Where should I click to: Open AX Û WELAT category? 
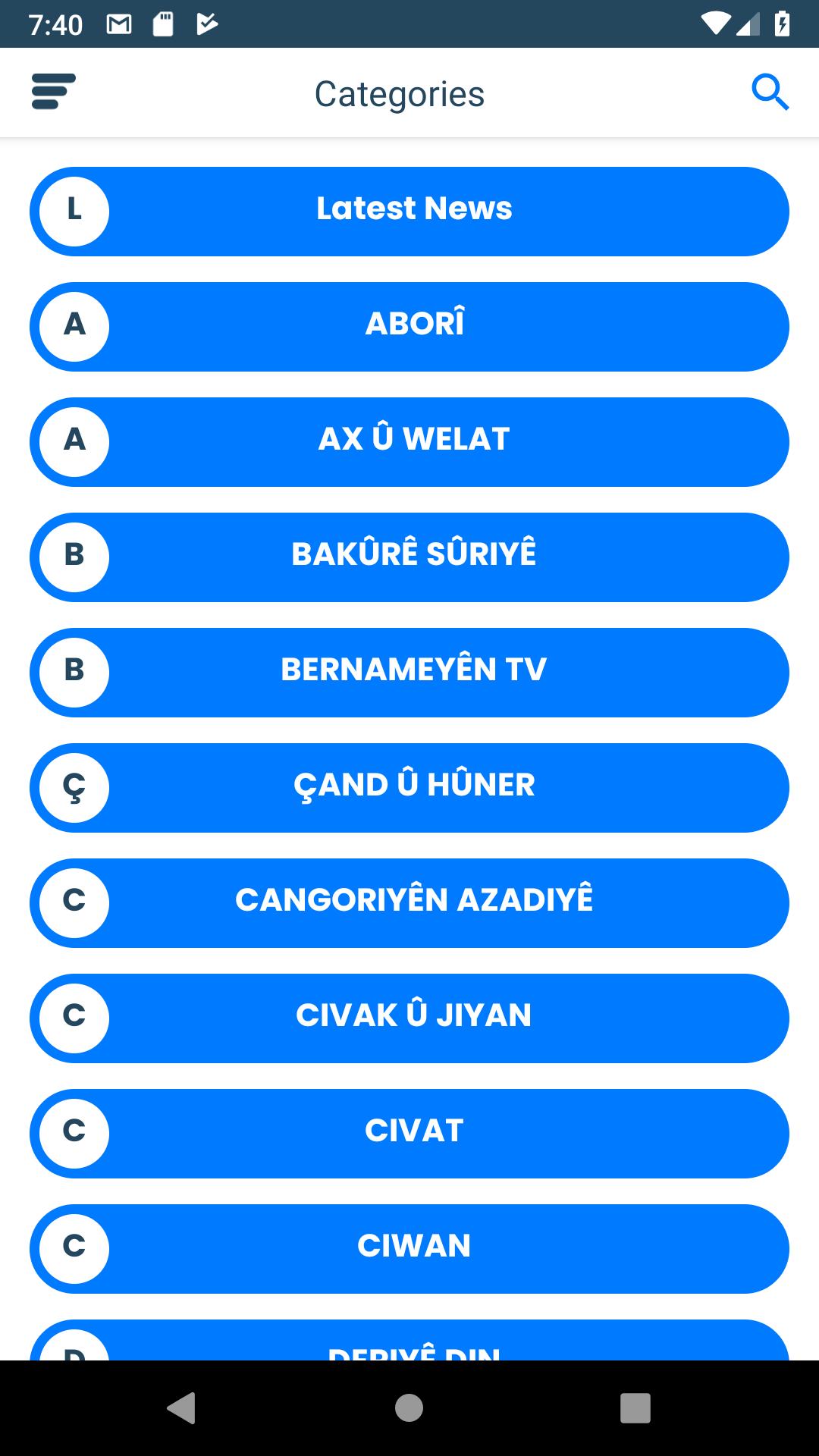409,442
